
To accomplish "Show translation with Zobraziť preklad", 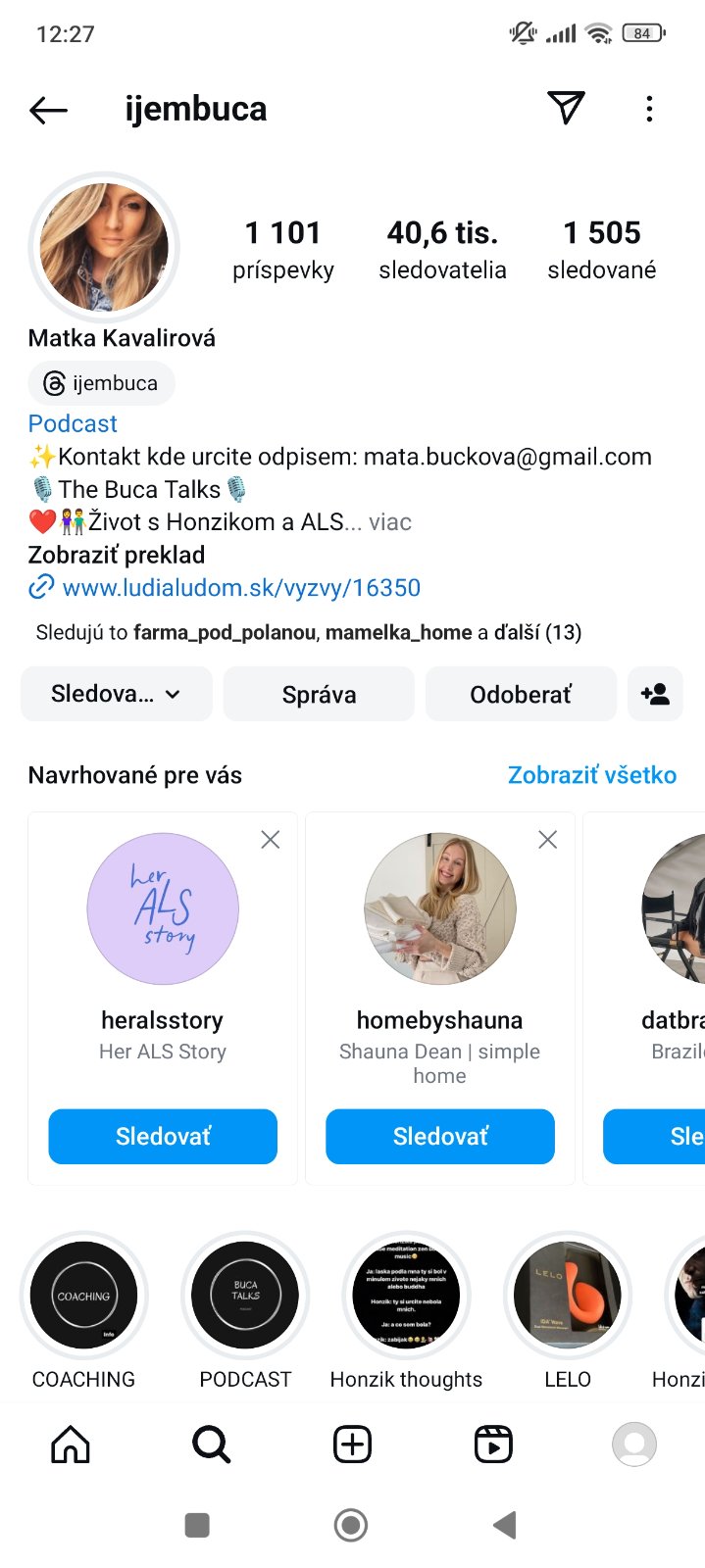I will pyautogui.click(x=117, y=555).
